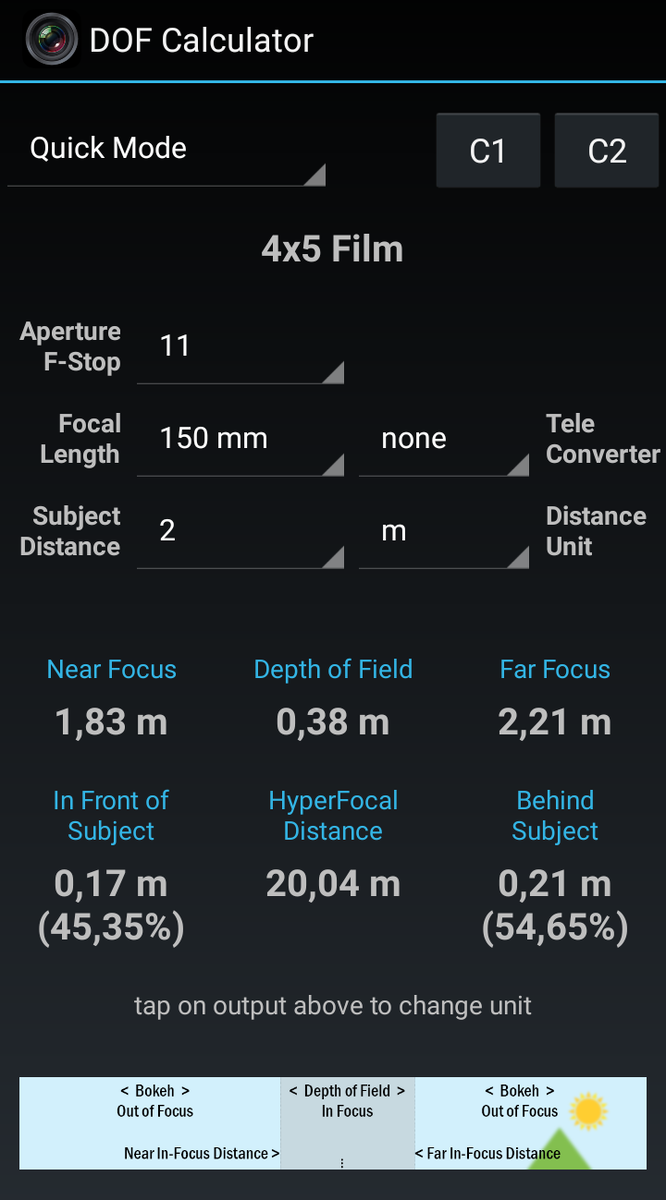Select the C2 preset button
The width and height of the screenshot is (666, 1200).
click(607, 150)
